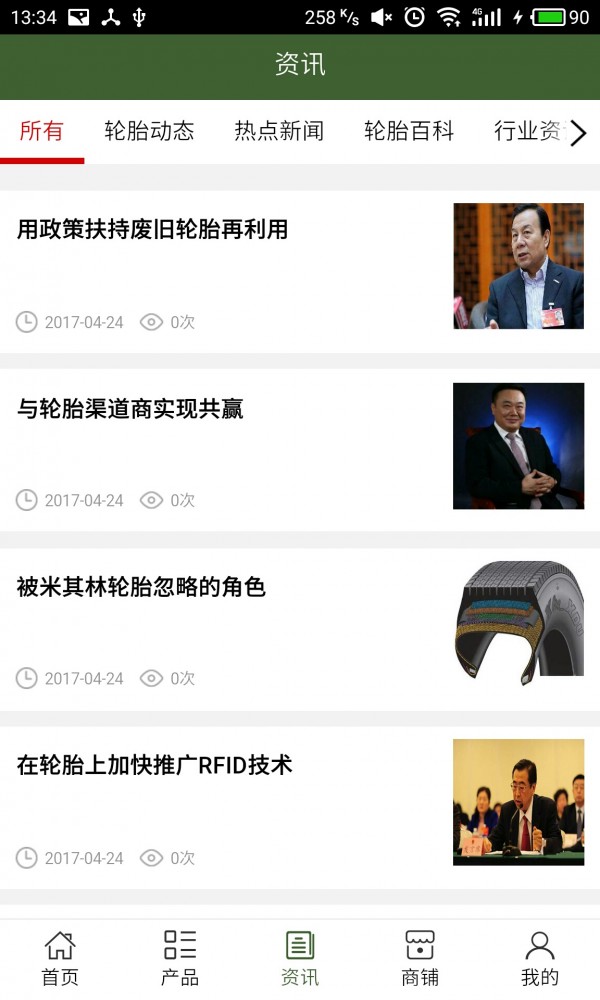The image size is (600, 1000).
Task: Open article 被米其林轮胎忽略的角色
Action: tap(142, 587)
